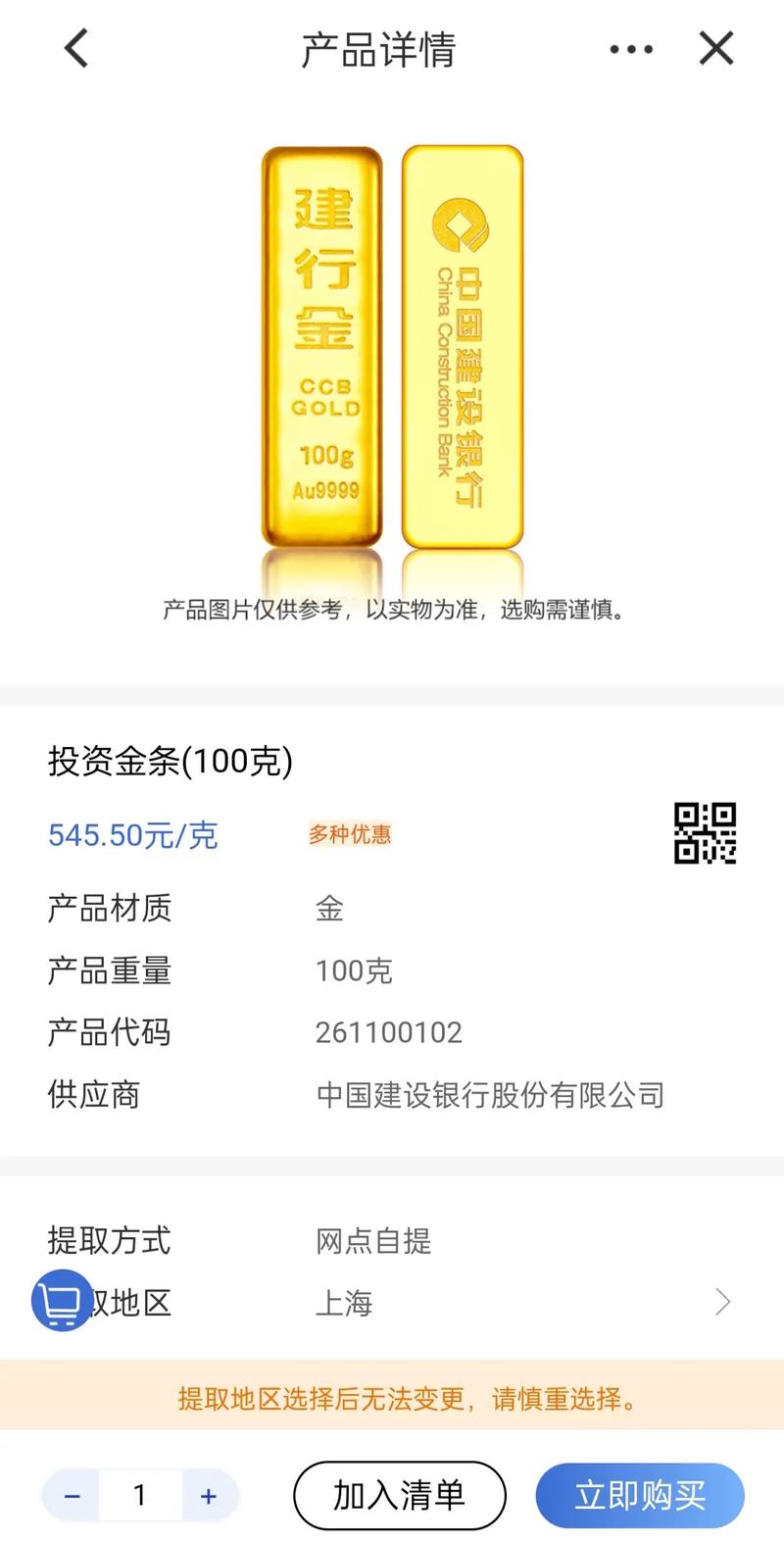The width and height of the screenshot is (784, 1543).
Task: Open the pickup region chevron arrow
Action: (x=723, y=1302)
